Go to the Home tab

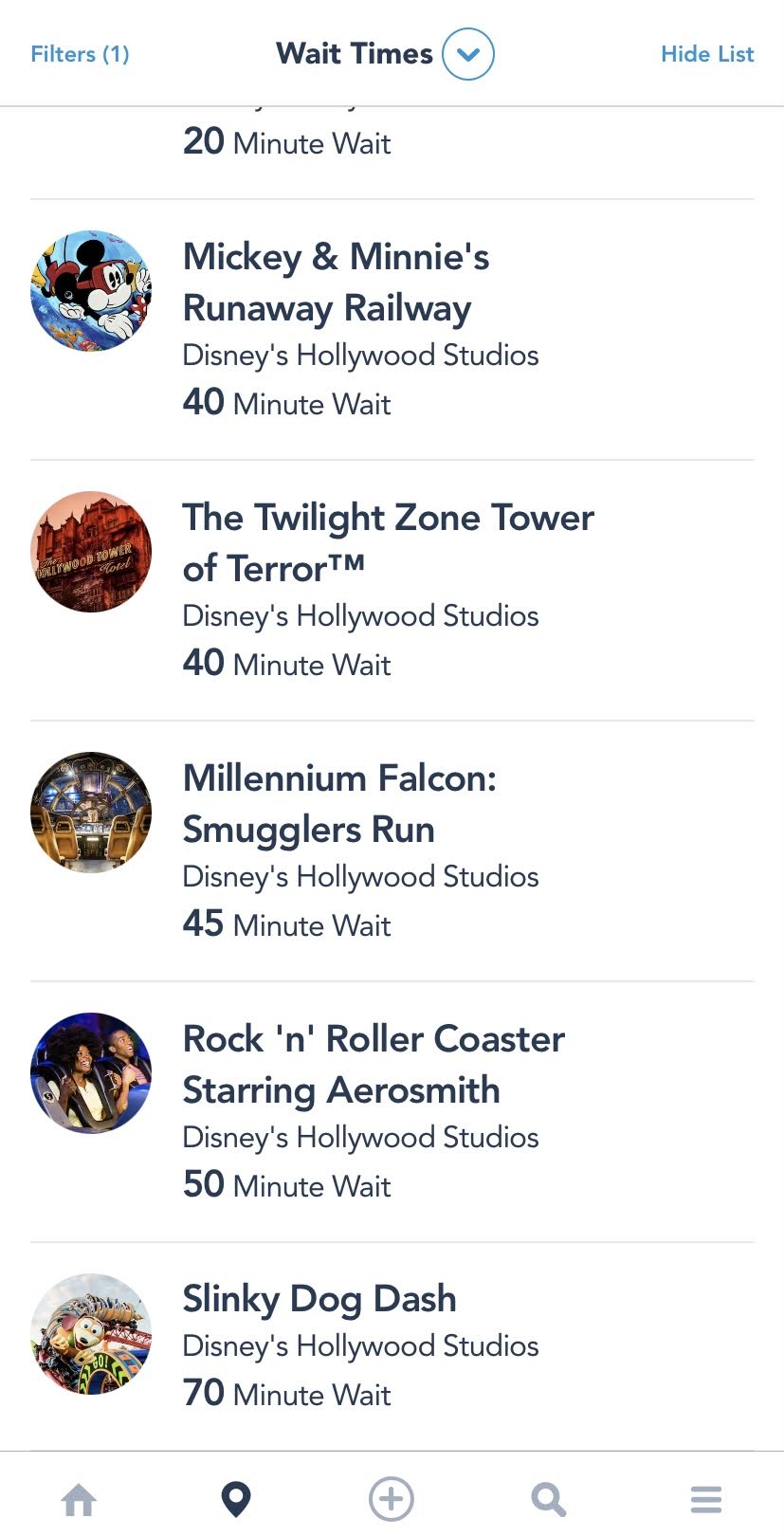[x=79, y=1500]
